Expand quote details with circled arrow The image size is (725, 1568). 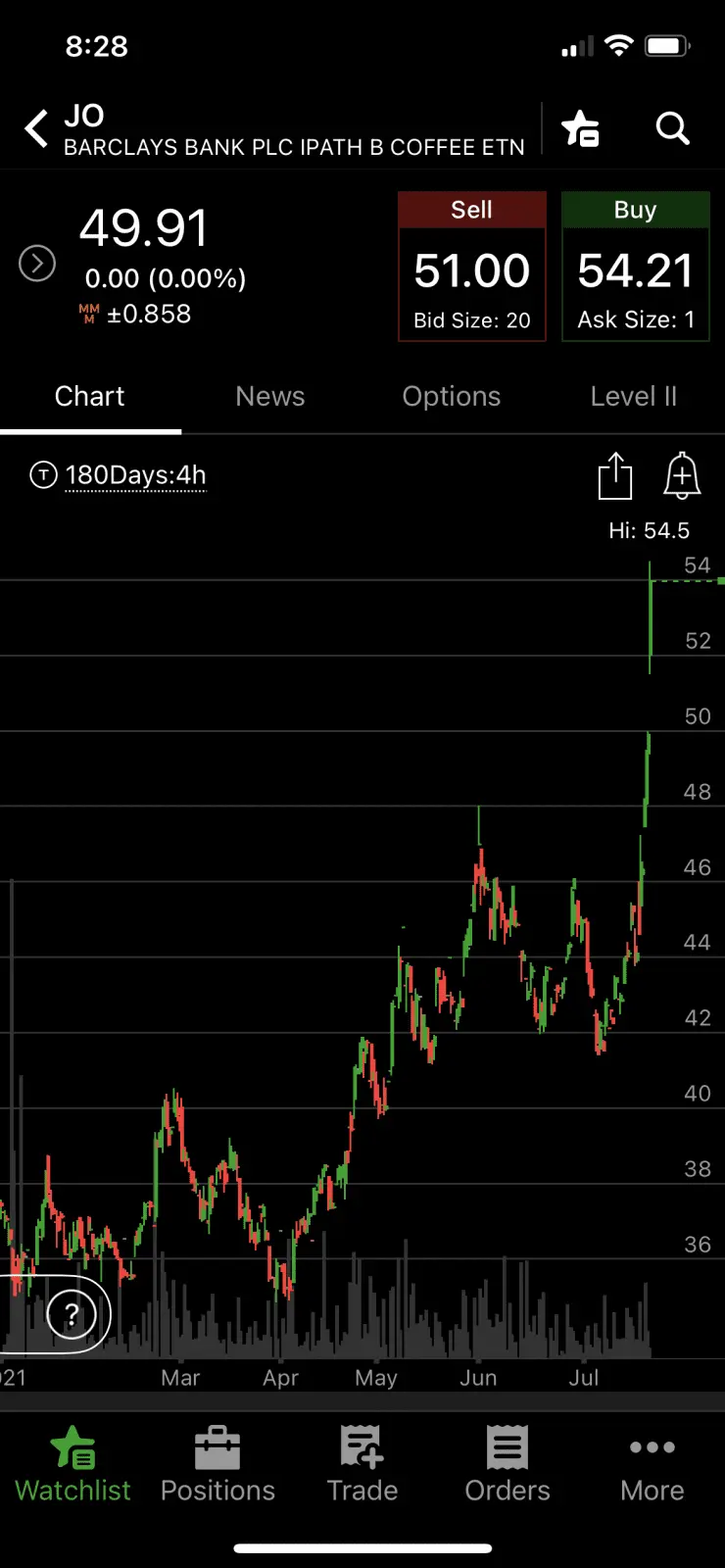tap(37, 264)
